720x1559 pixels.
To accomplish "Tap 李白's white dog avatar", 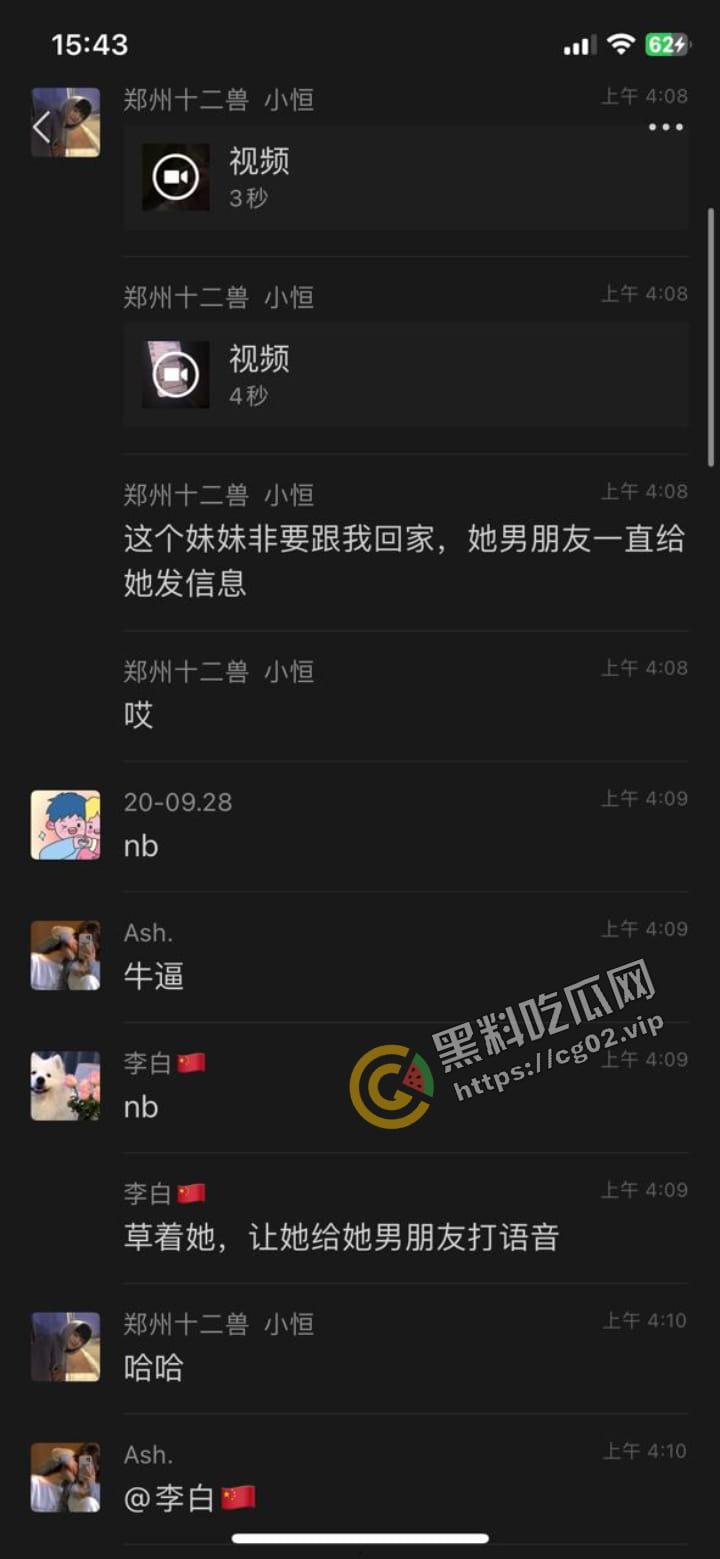I will pos(65,1087).
